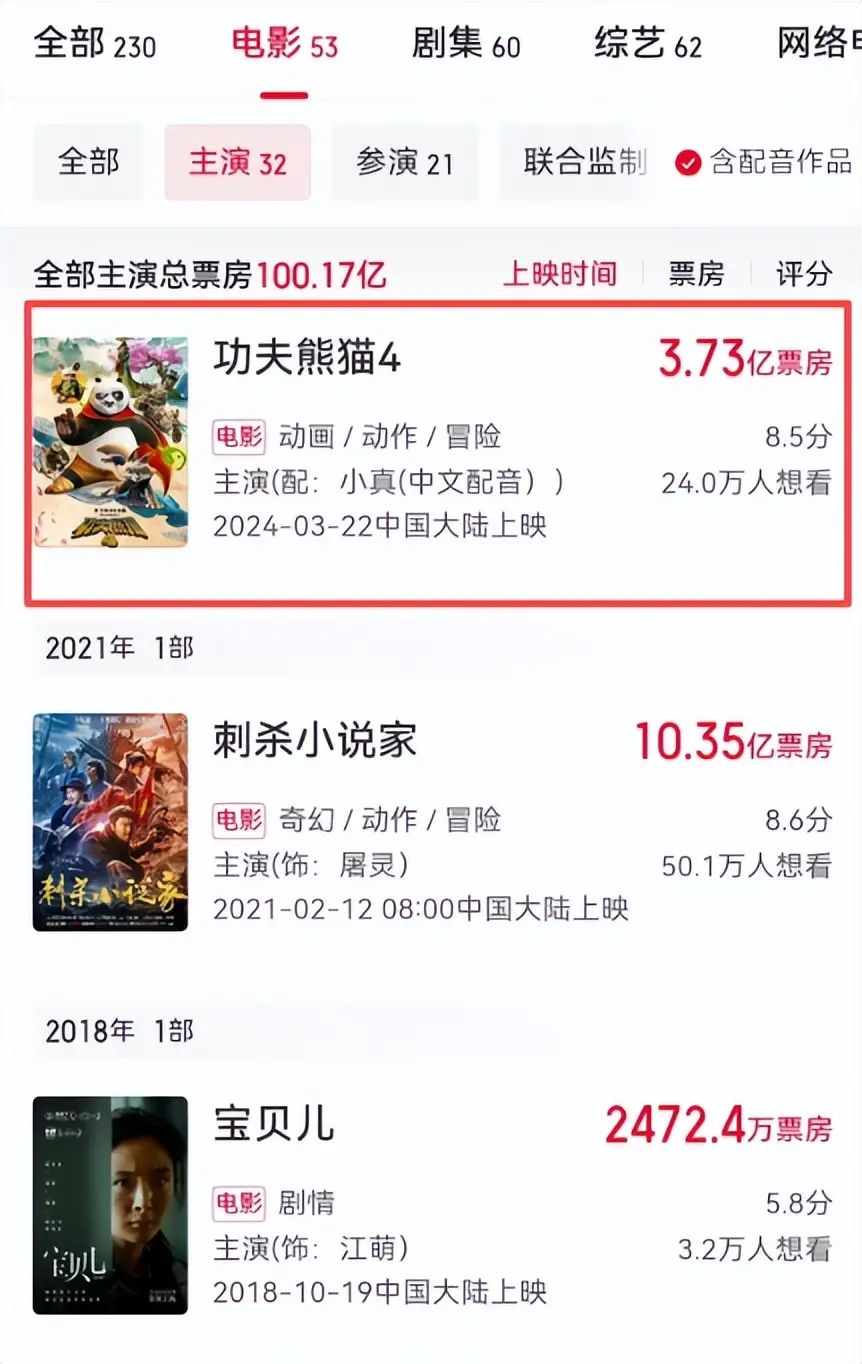Switch to the 全部 230 top tab
862x1364 pixels.
[x=95, y=45]
